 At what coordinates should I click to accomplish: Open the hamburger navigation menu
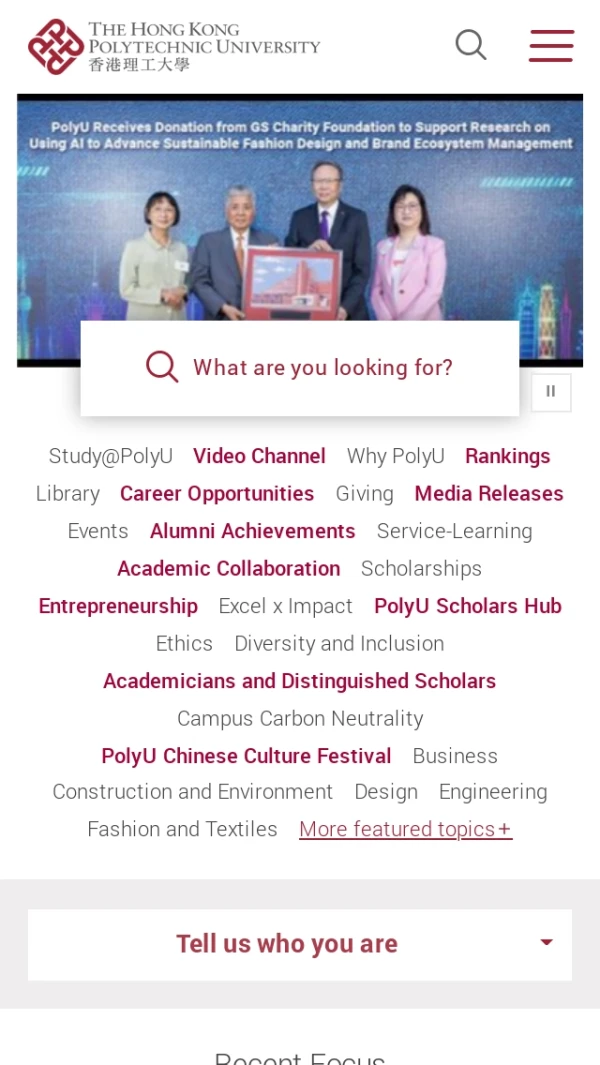[x=551, y=45]
